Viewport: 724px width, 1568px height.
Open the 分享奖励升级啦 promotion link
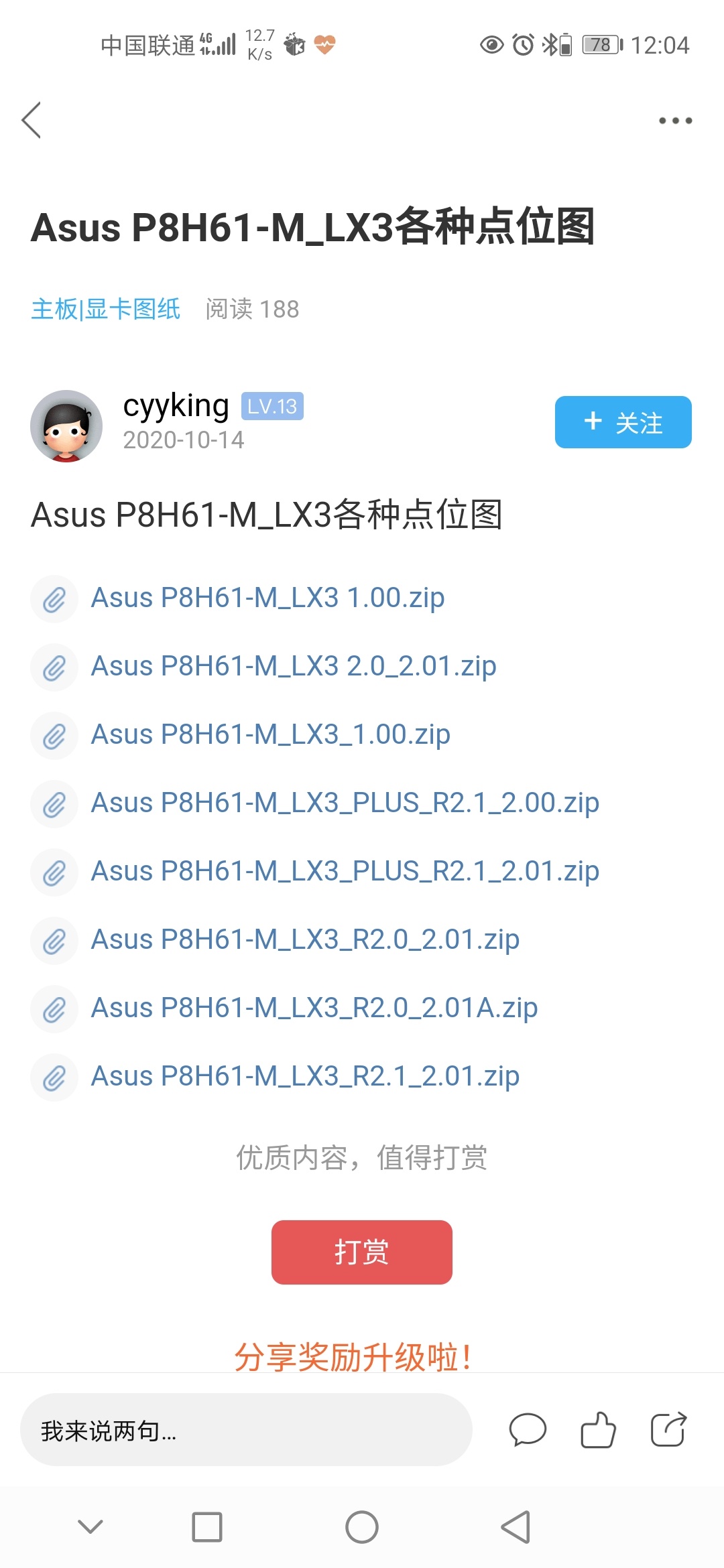353,1356
